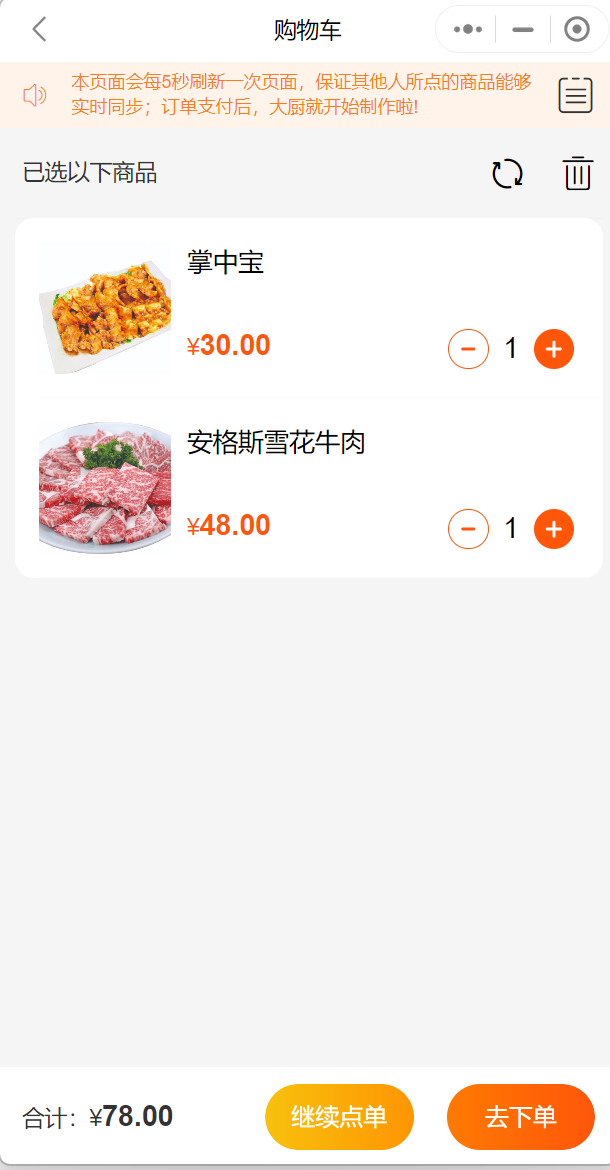610x1170 pixels.
Task: Go back from the shopping cart
Action: click(x=39, y=30)
